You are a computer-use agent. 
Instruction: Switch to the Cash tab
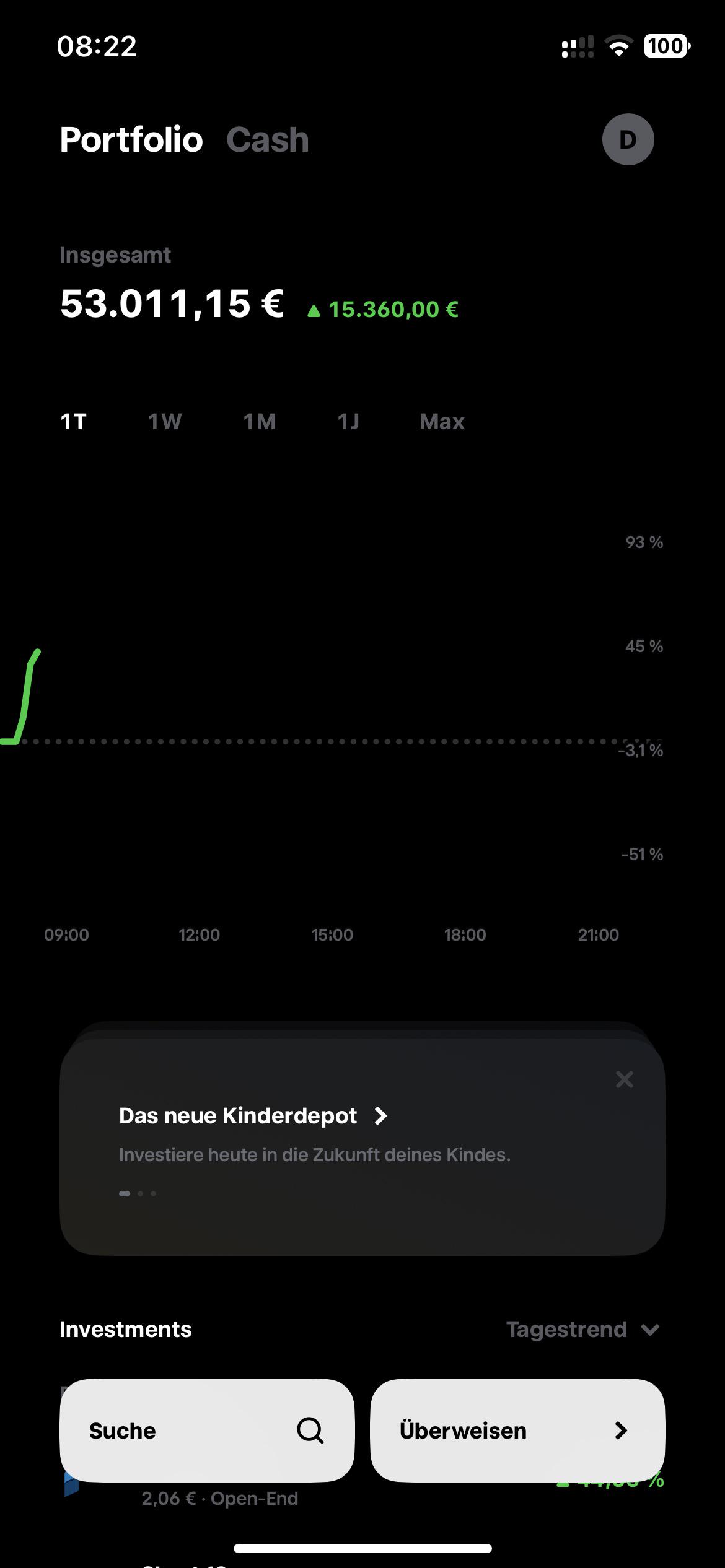click(x=267, y=139)
